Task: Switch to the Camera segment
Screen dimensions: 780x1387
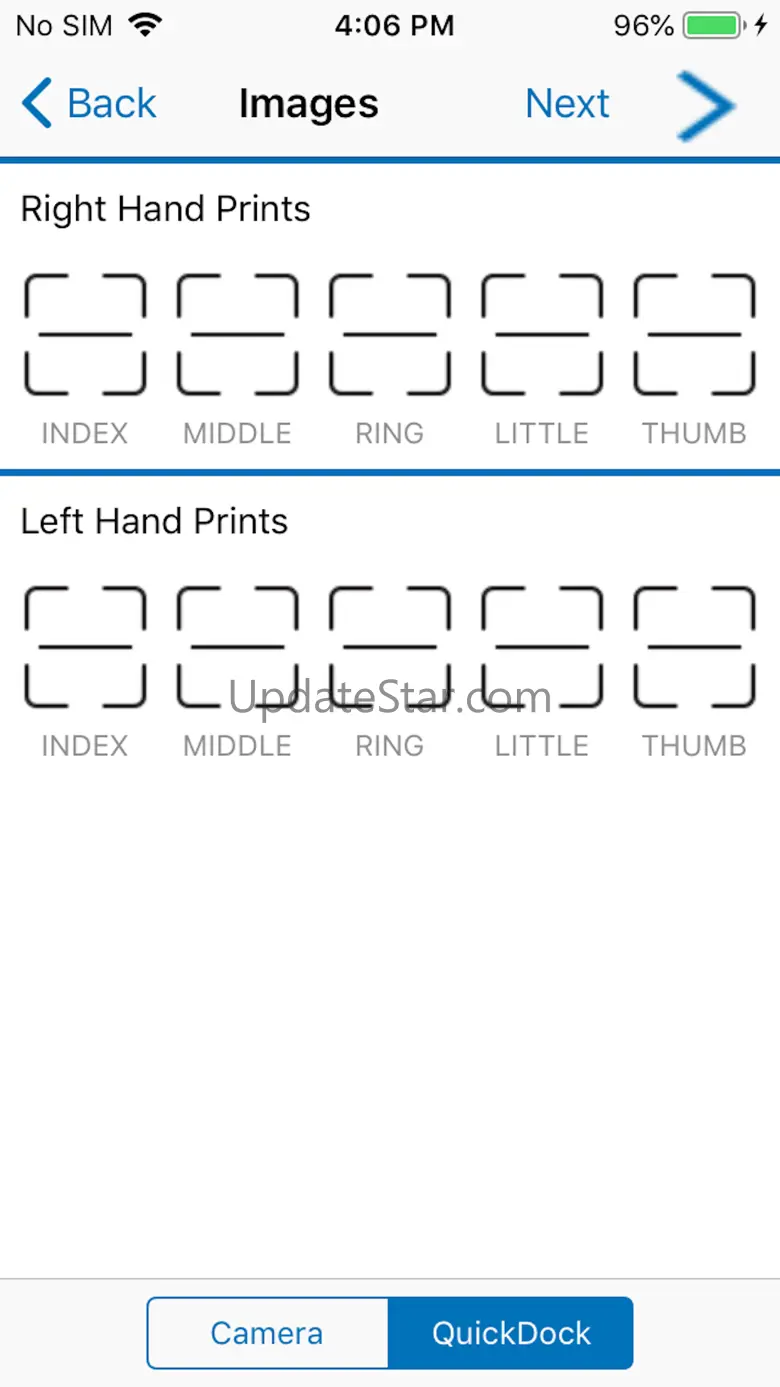Action: point(267,1333)
